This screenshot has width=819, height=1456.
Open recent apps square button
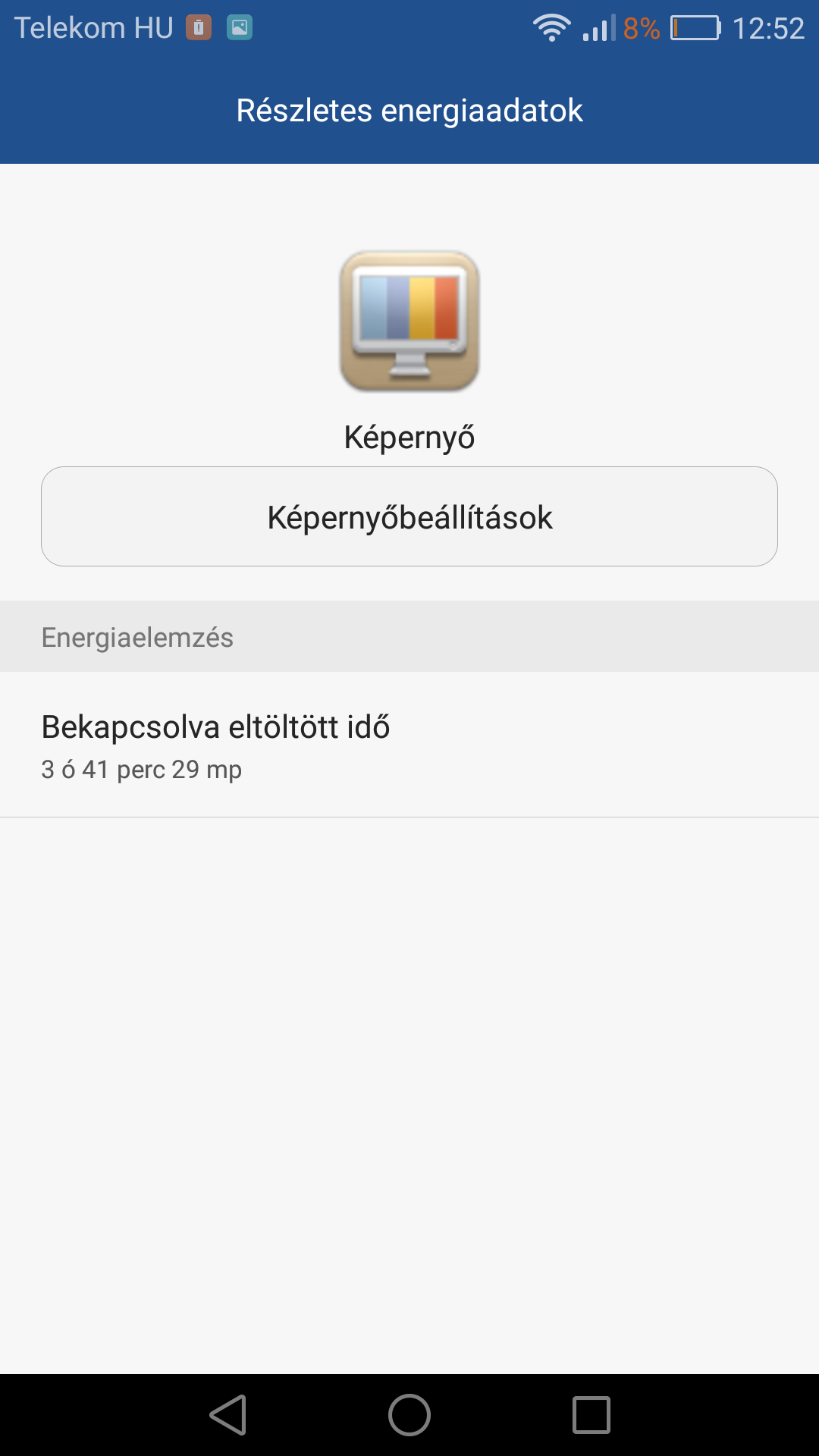[x=591, y=1415]
